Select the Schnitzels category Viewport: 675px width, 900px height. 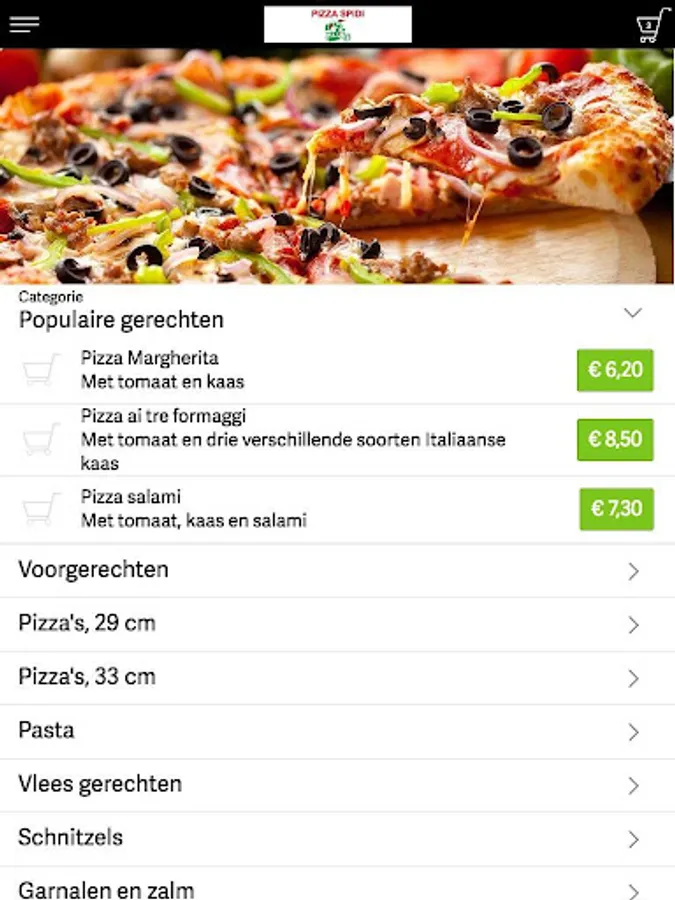coord(337,839)
